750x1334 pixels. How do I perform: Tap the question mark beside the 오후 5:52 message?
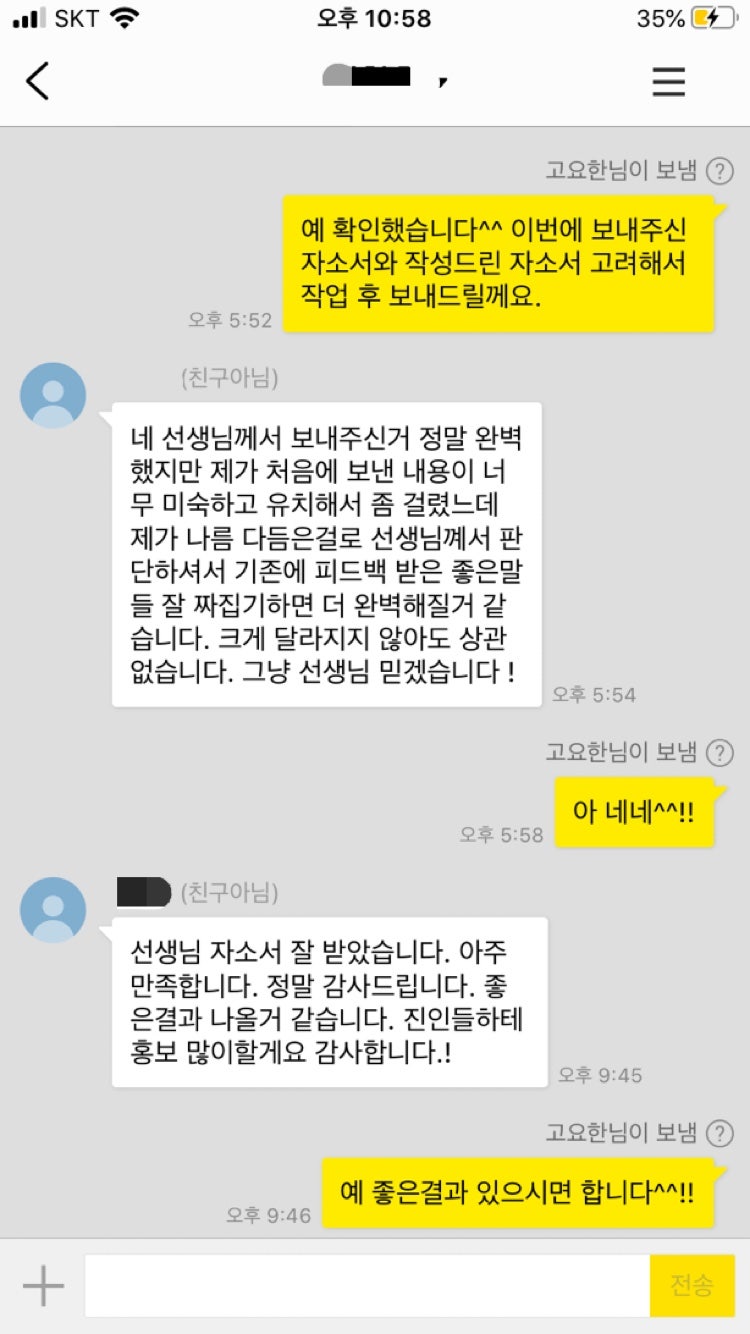(719, 172)
